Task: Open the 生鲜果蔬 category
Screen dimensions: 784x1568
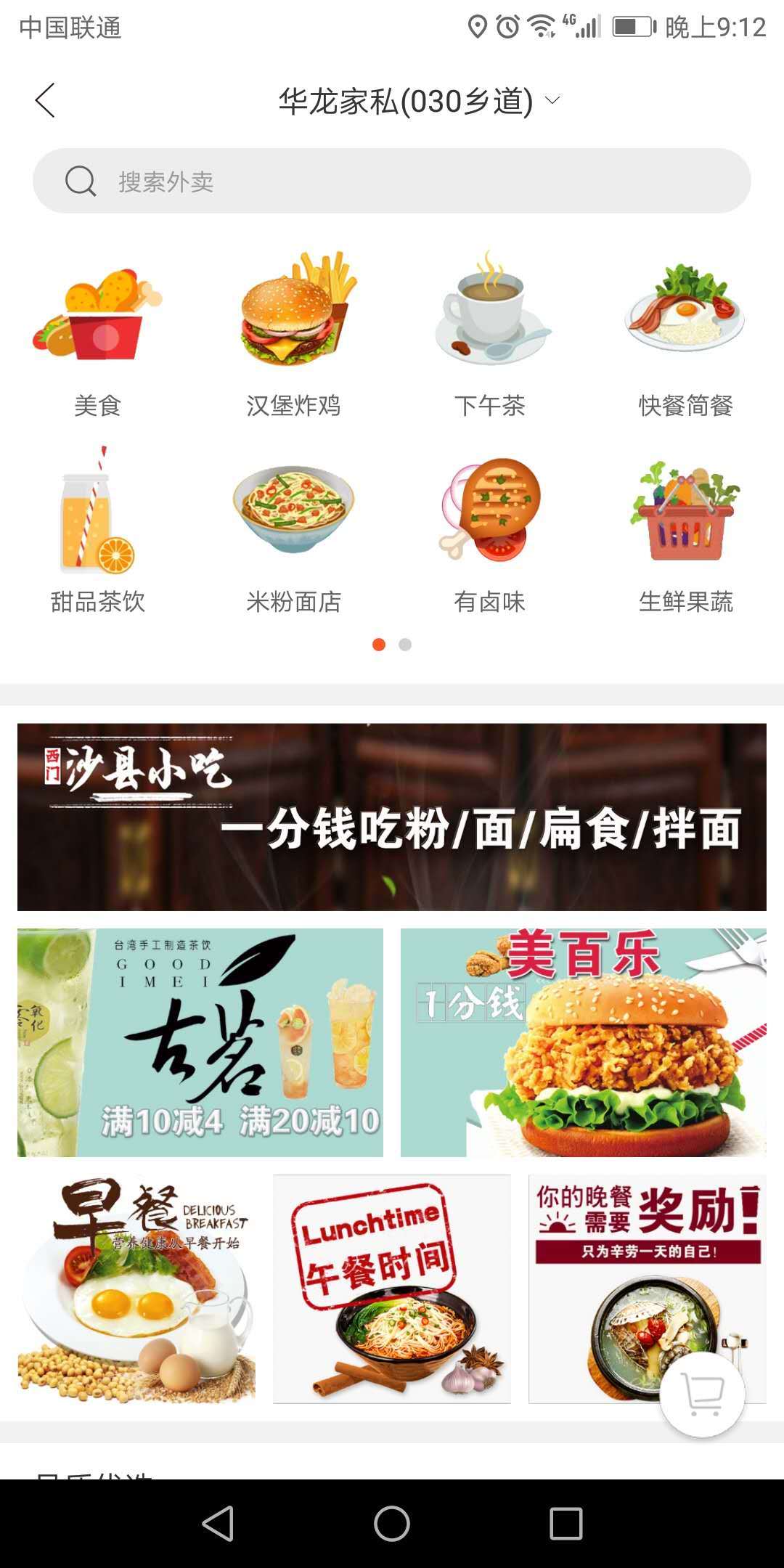Action: tap(685, 530)
